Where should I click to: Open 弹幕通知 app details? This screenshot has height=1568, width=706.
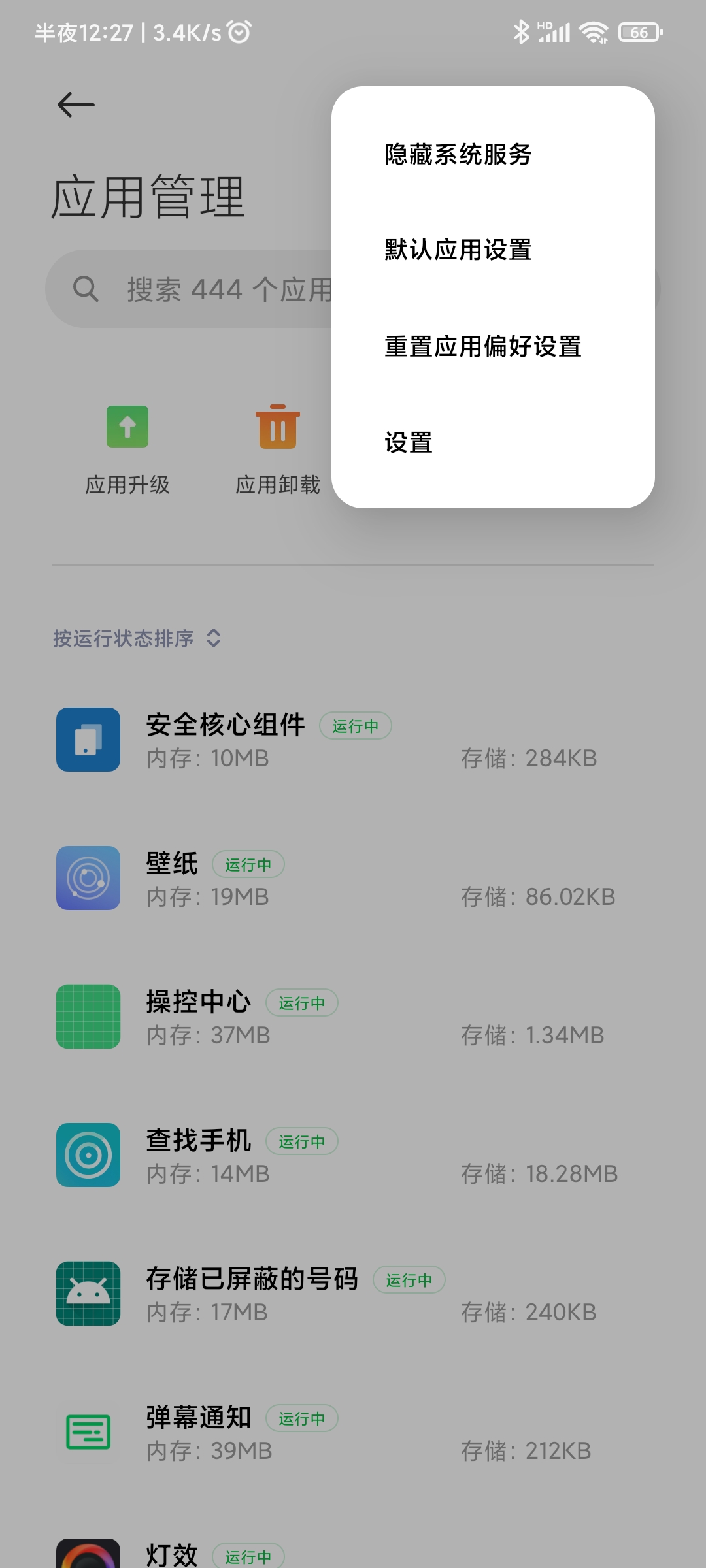(353, 1433)
